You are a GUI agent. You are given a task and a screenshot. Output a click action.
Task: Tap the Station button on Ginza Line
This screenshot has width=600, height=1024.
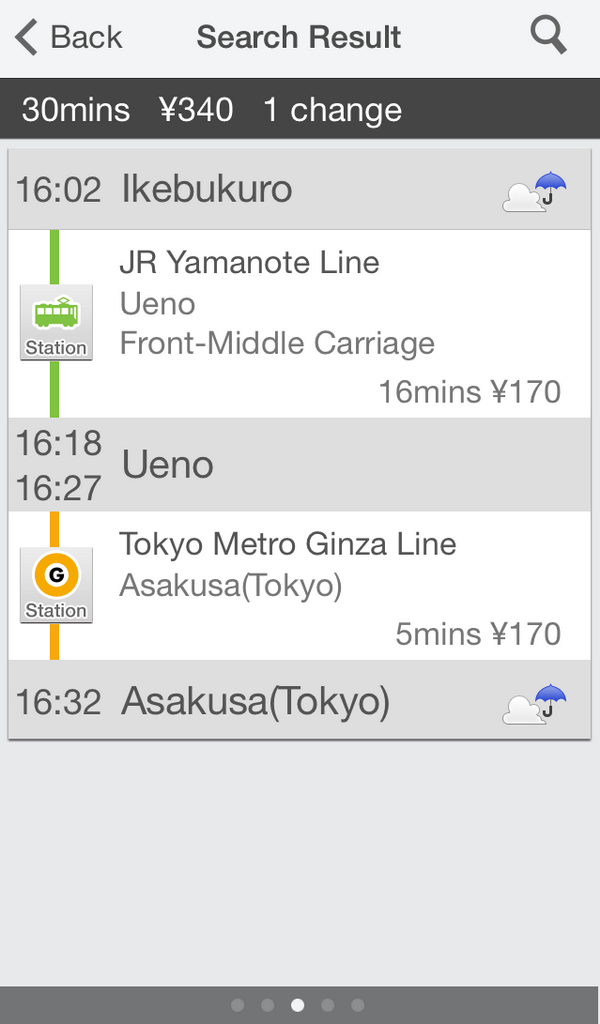point(56,585)
